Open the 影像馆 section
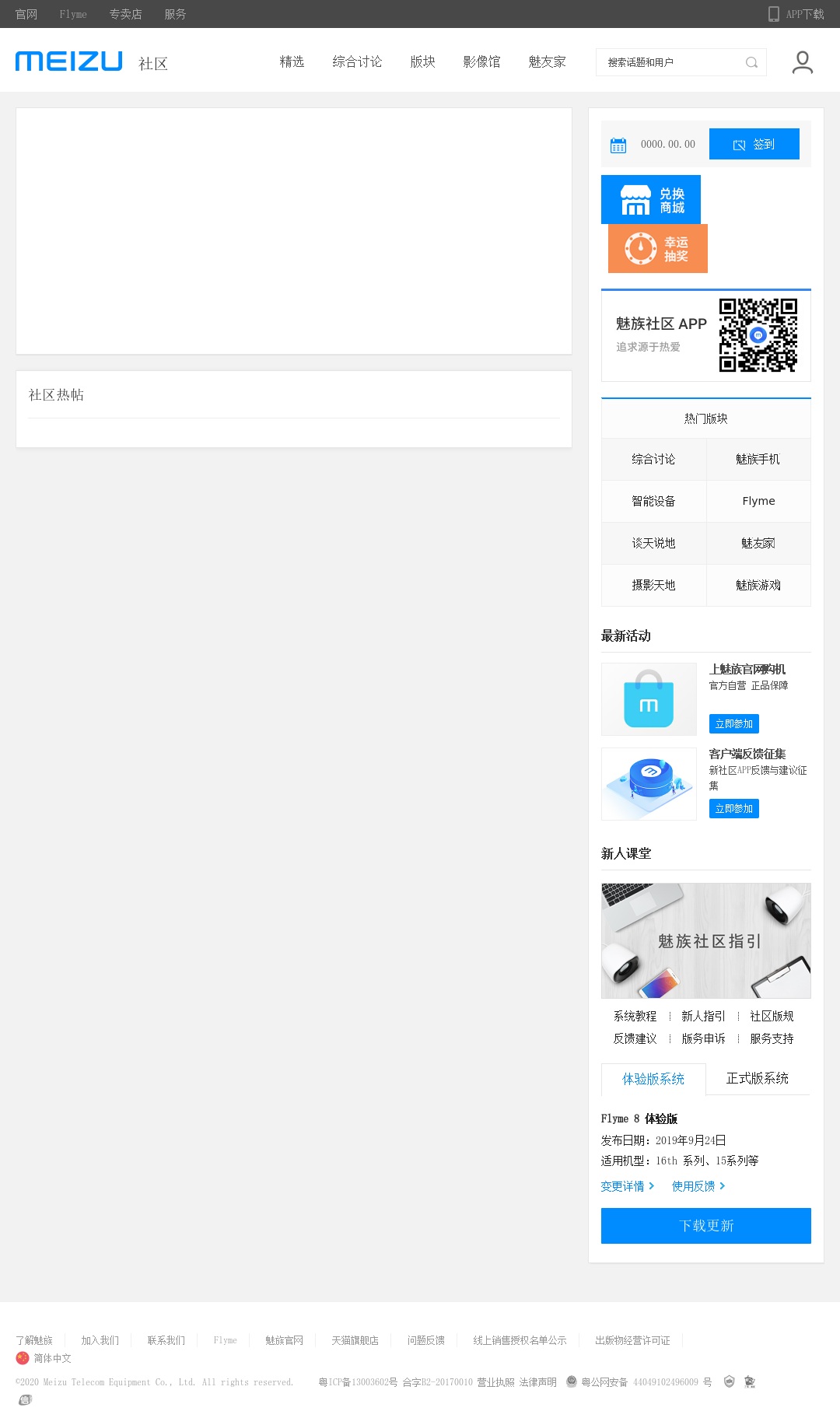 [x=481, y=61]
